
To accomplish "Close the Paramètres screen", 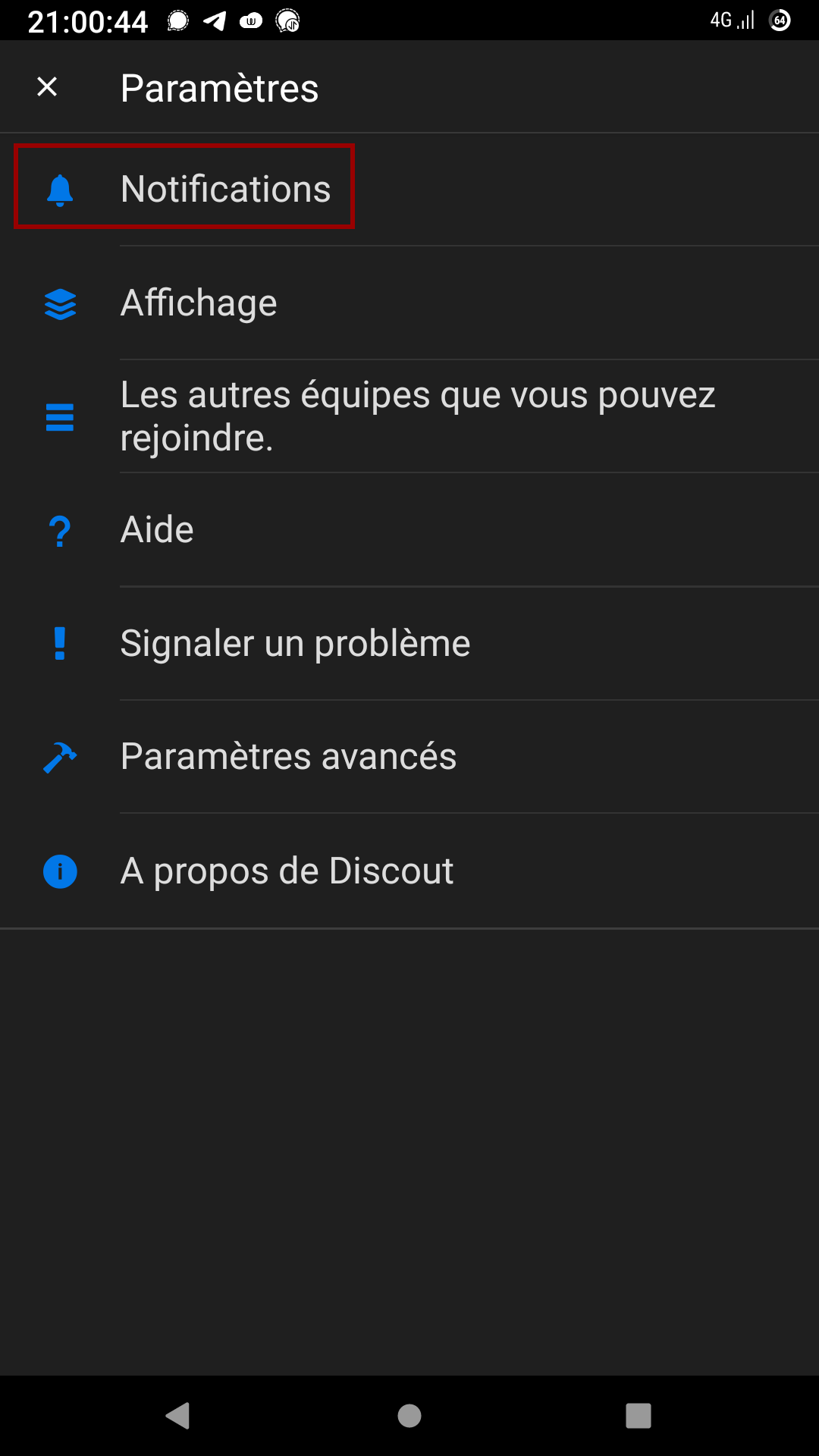I will (47, 87).
